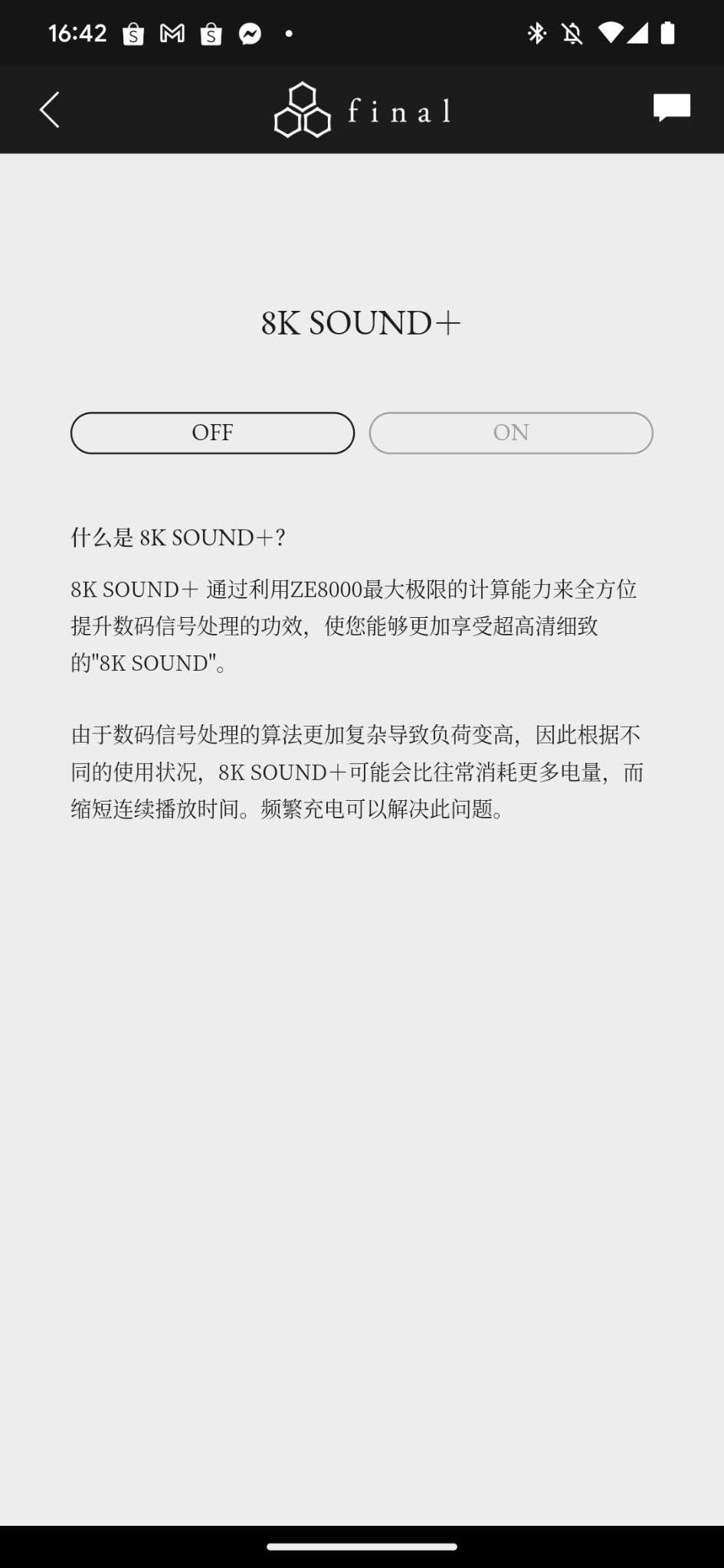Go back using the top-left arrow
Image resolution: width=724 pixels, height=1568 pixels.
[50, 109]
